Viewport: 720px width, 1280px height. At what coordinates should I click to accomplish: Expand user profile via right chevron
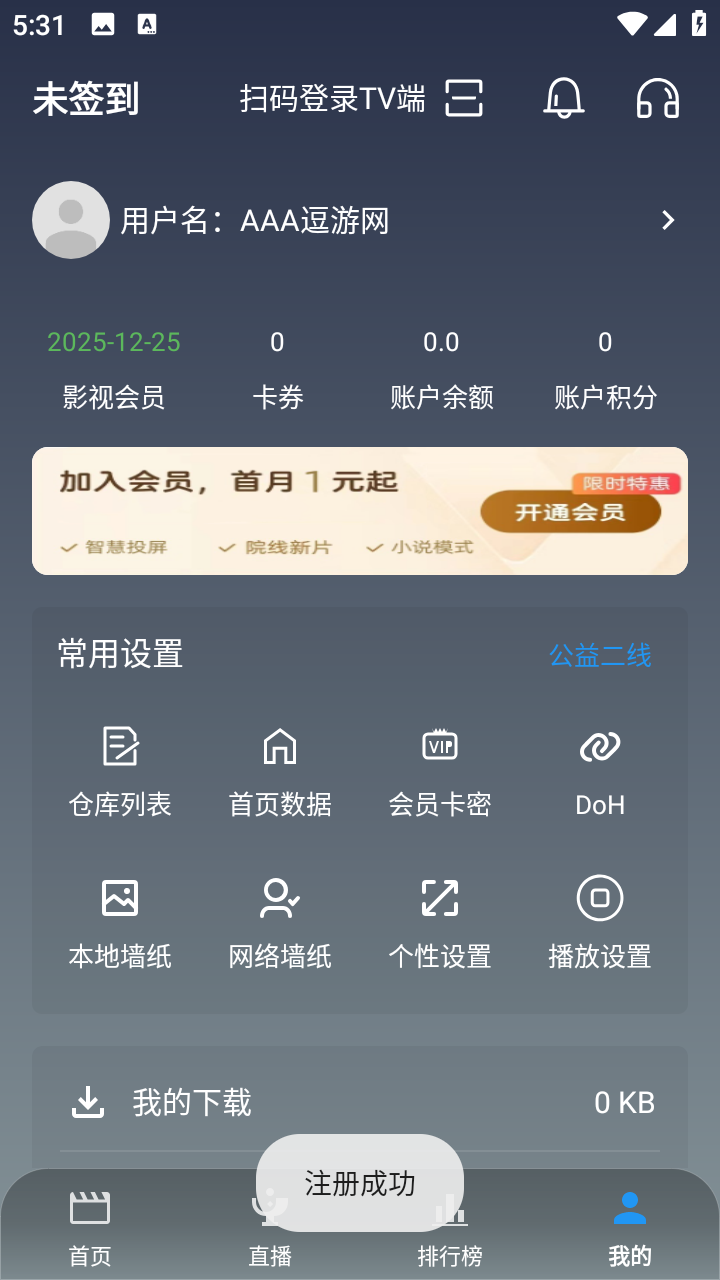[668, 220]
